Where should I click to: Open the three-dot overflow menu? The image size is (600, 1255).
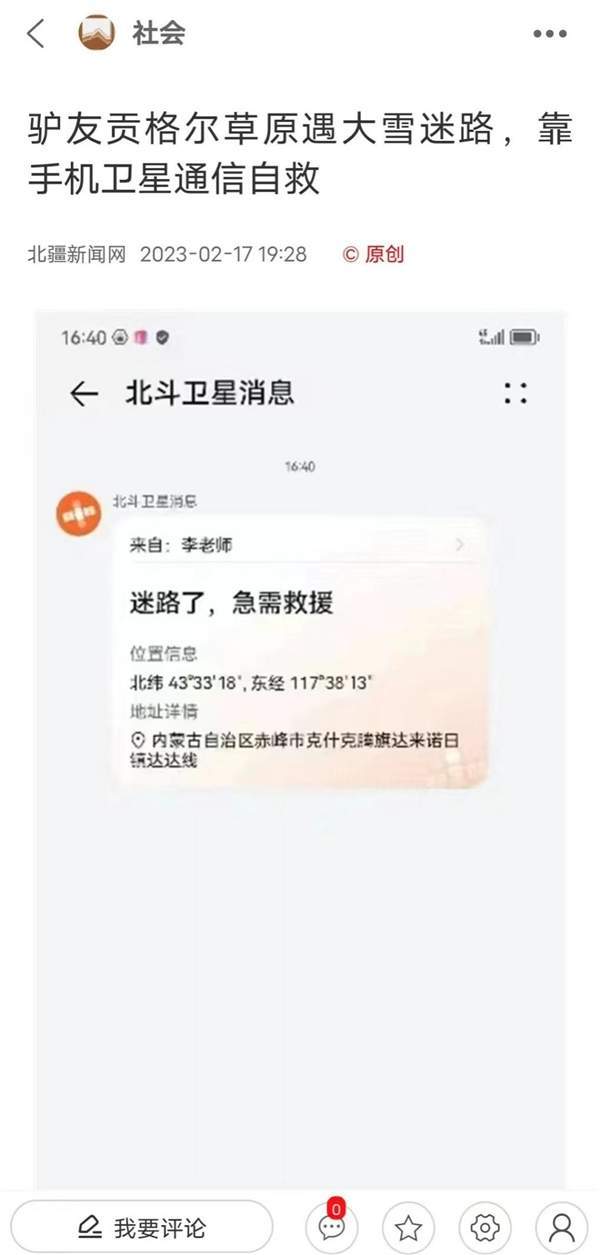(549, 34)
